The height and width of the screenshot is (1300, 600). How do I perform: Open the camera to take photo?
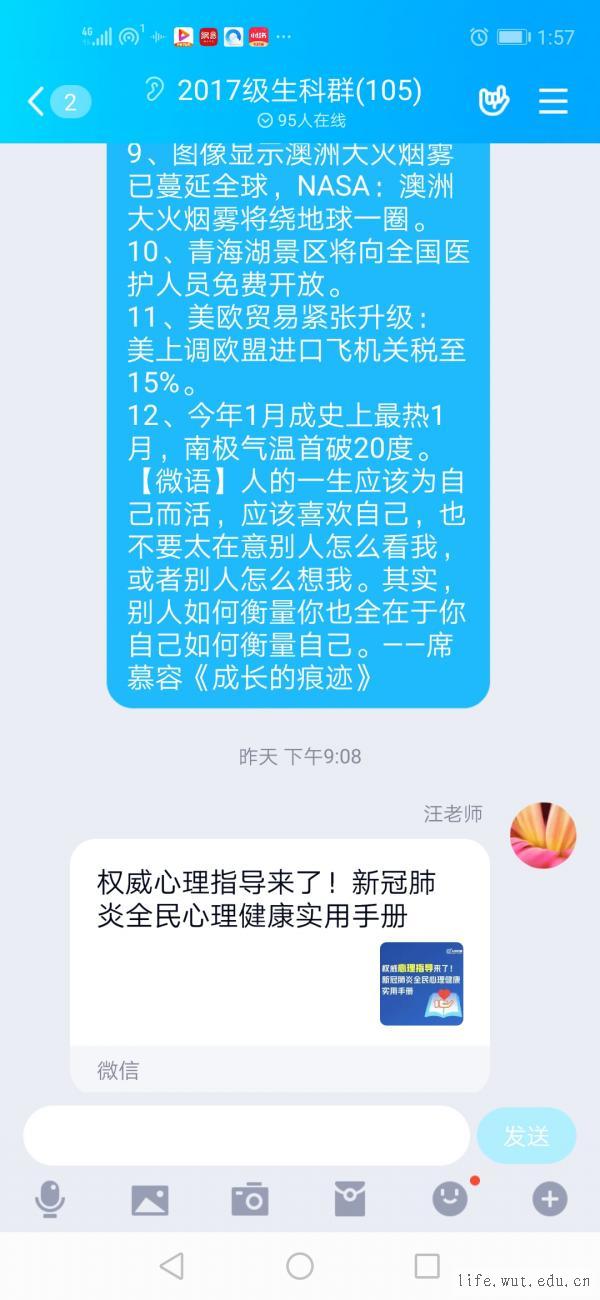pos(249,1199)
